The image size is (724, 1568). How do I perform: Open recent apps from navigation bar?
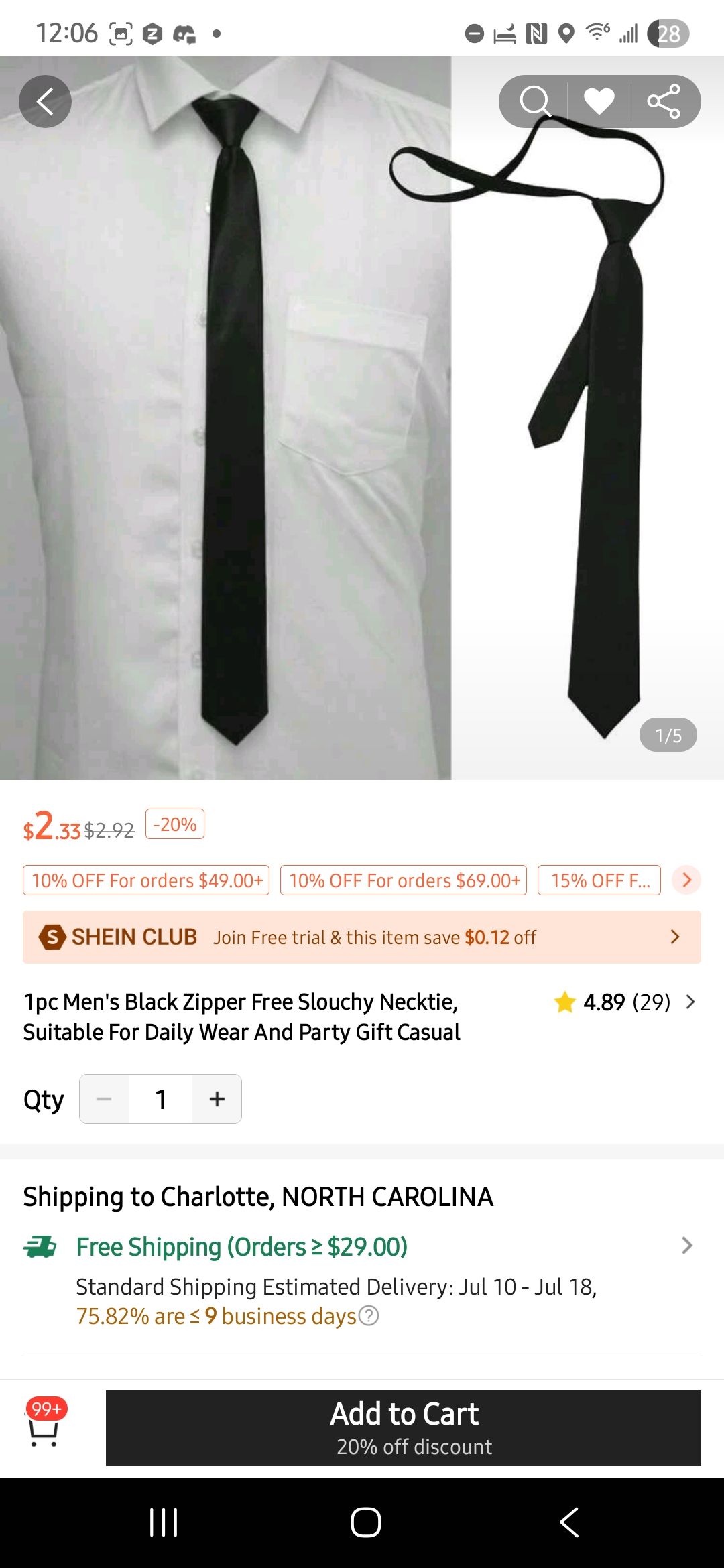tap(164, 1522)
